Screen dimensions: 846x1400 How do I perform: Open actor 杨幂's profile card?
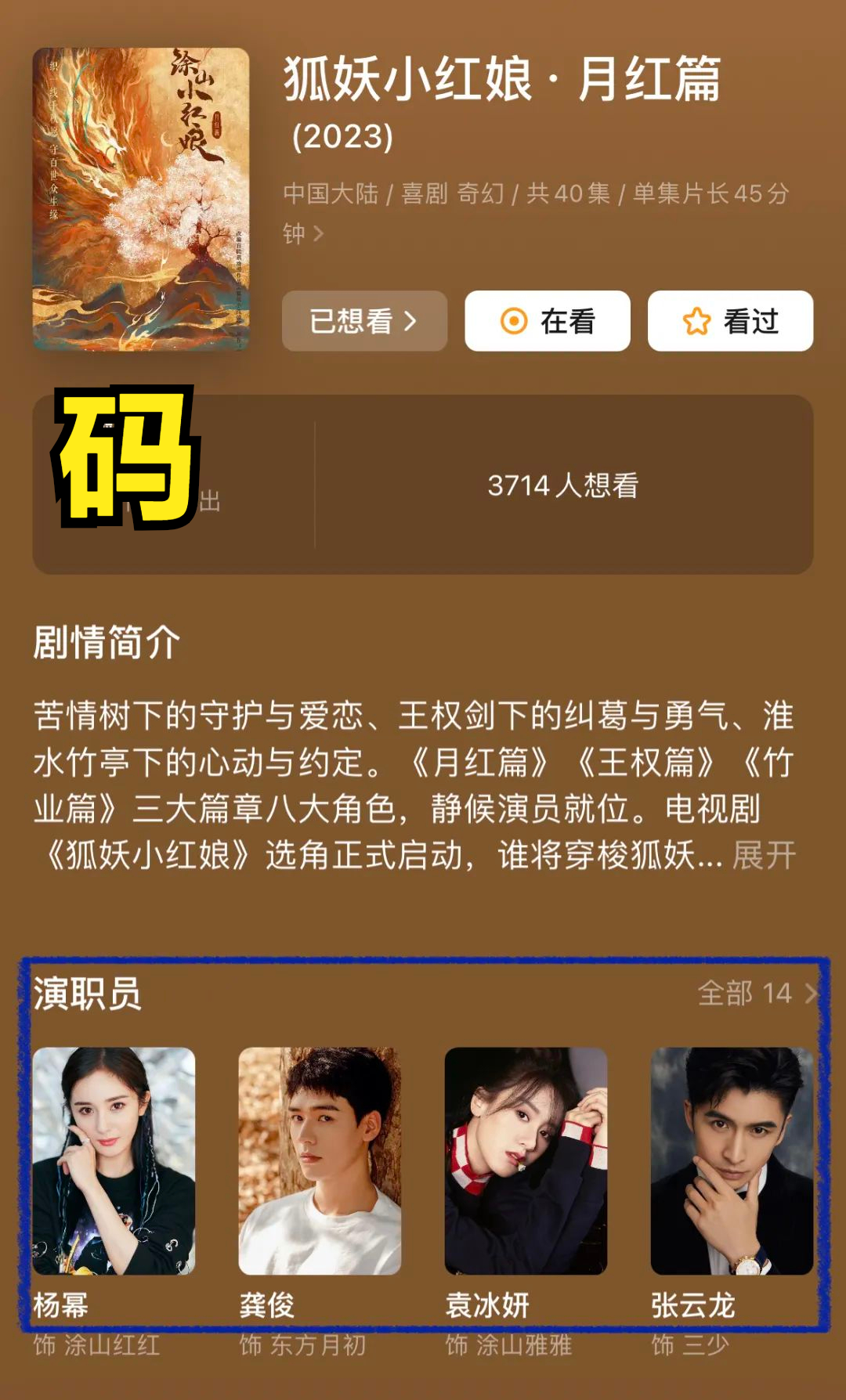coord(114,1161)
